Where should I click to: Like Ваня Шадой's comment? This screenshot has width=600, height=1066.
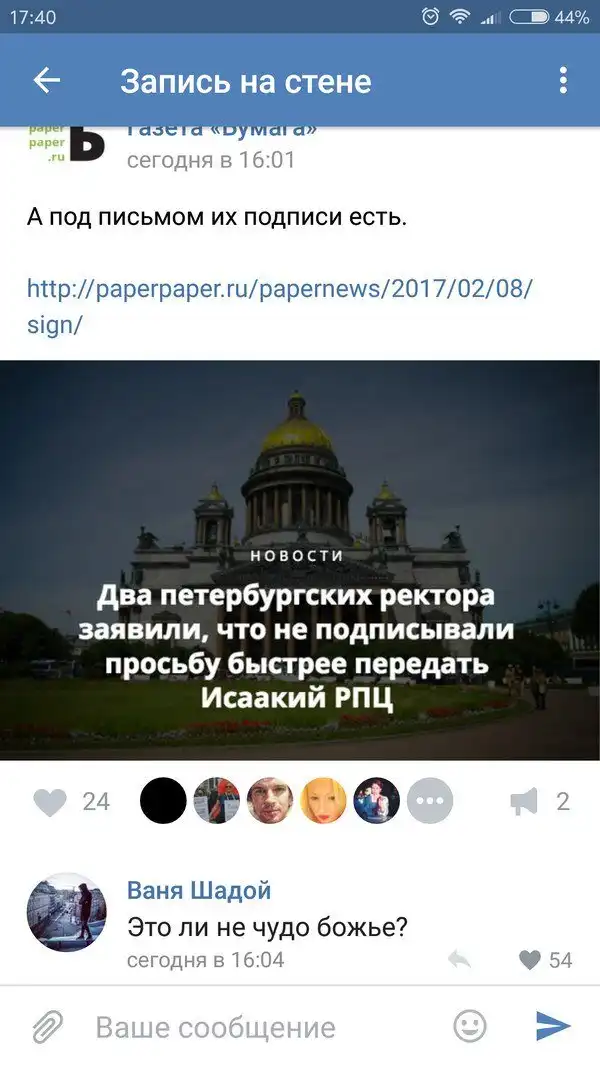point(530,960)
